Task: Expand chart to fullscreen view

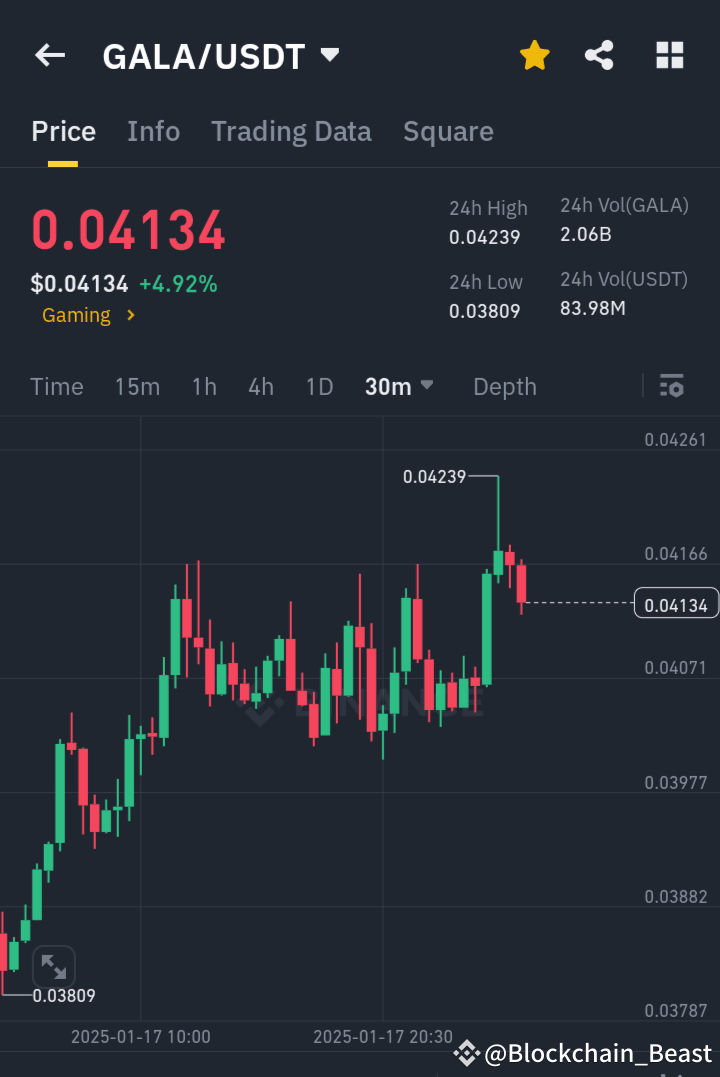Action: pos(52,966)
